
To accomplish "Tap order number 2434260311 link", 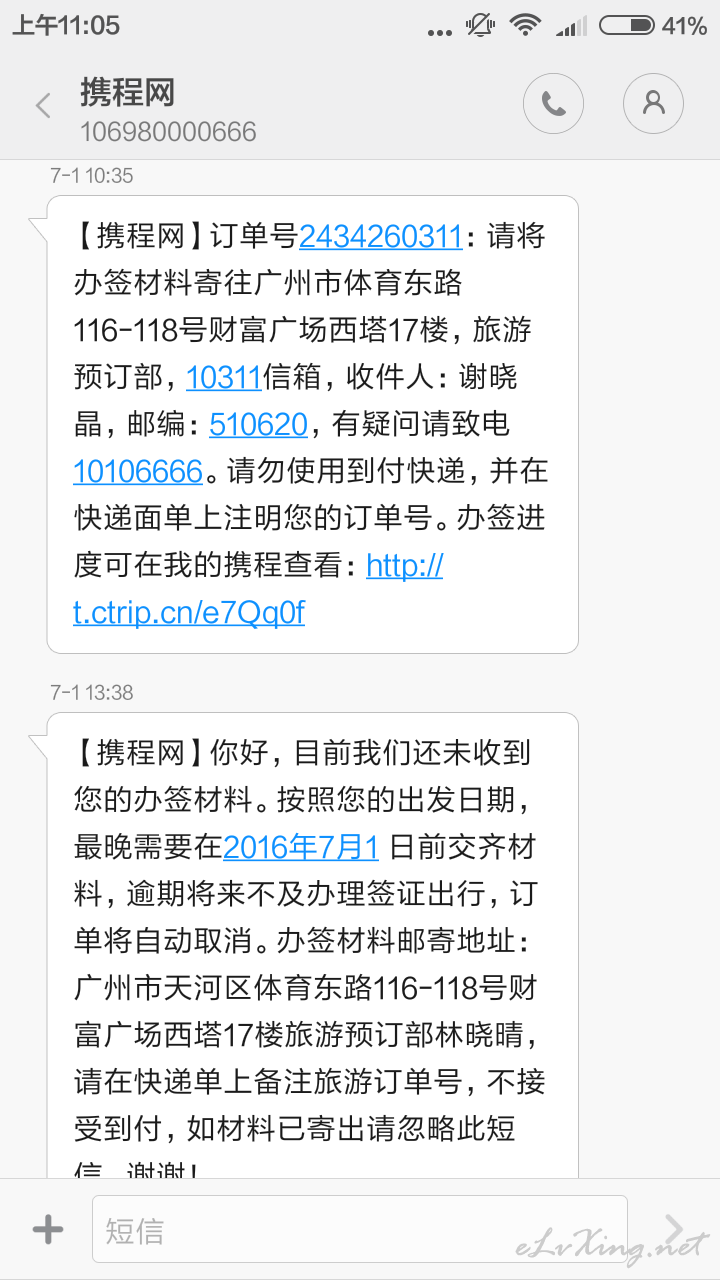I will point(381,237).
